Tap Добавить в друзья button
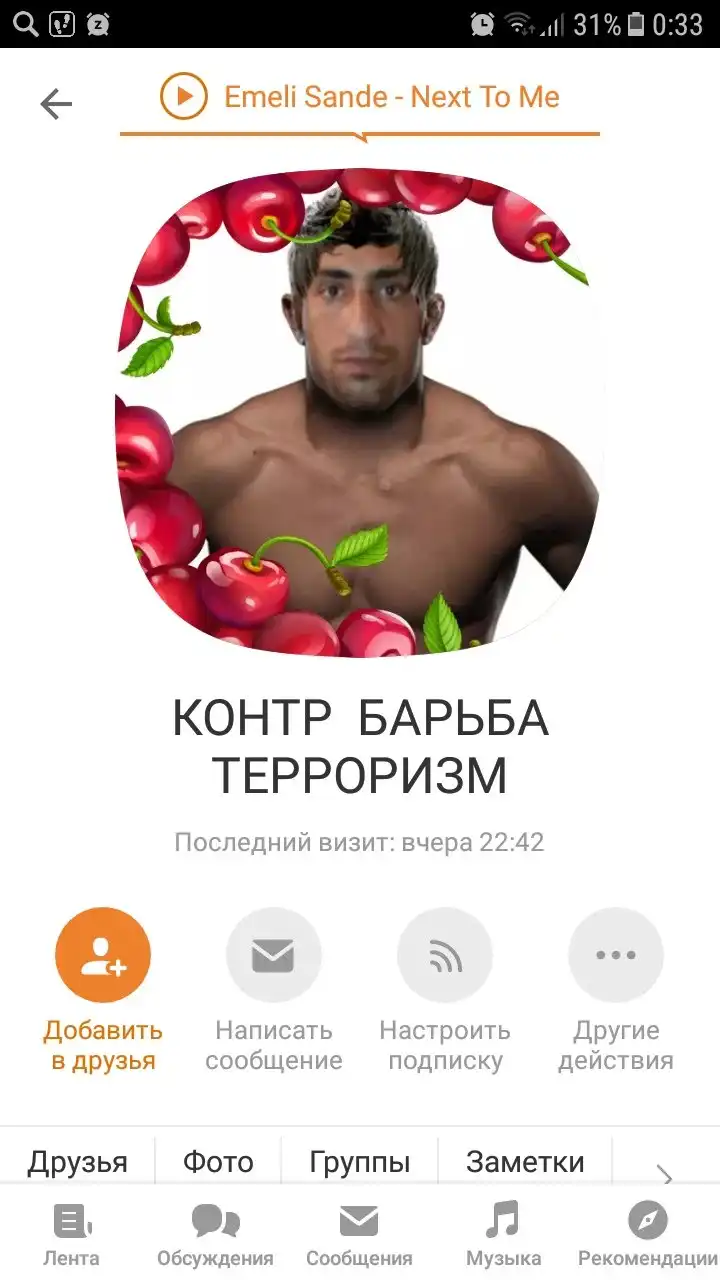The height and width of the screenshot is (1280, 720). click(103, 956)
